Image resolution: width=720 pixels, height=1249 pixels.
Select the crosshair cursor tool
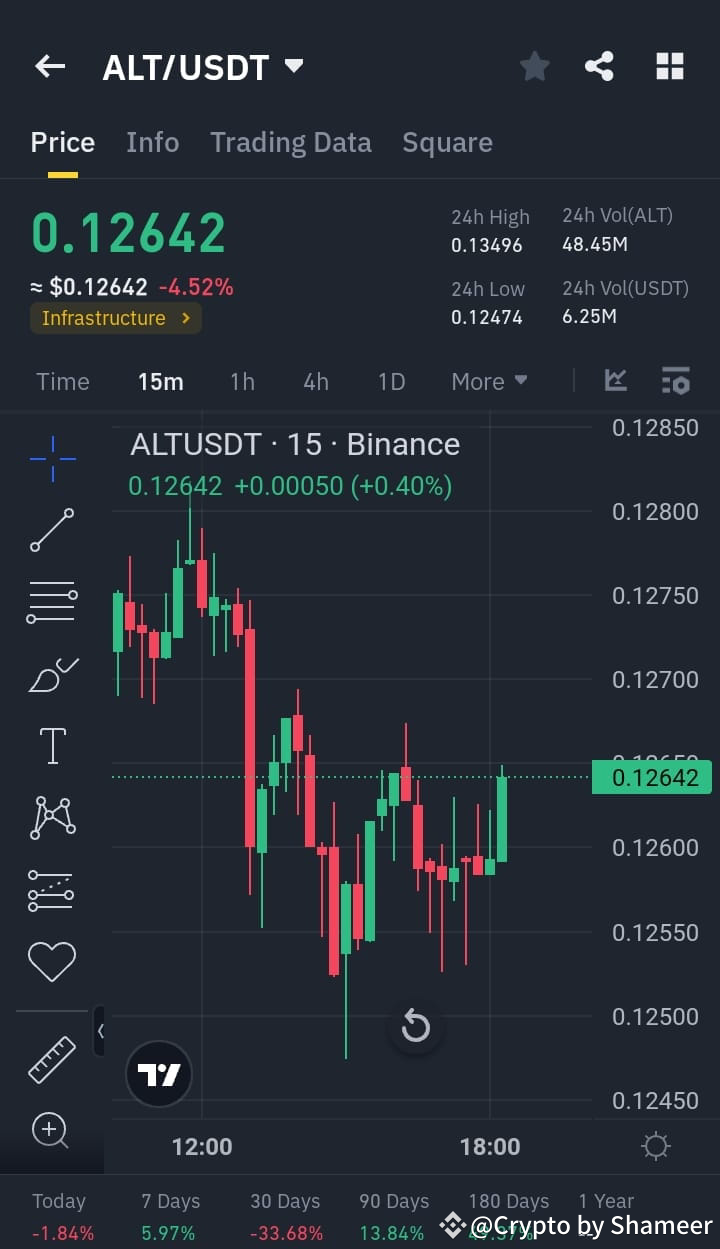coord(52,460)
